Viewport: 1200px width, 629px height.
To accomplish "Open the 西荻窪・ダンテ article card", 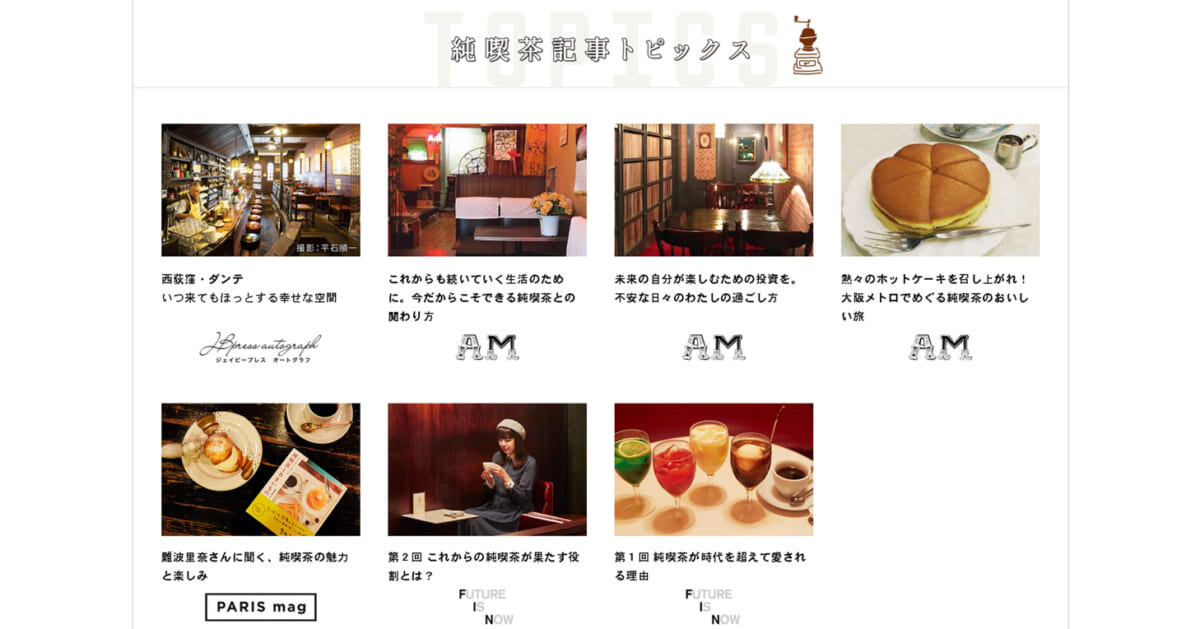I will point(260,190).
